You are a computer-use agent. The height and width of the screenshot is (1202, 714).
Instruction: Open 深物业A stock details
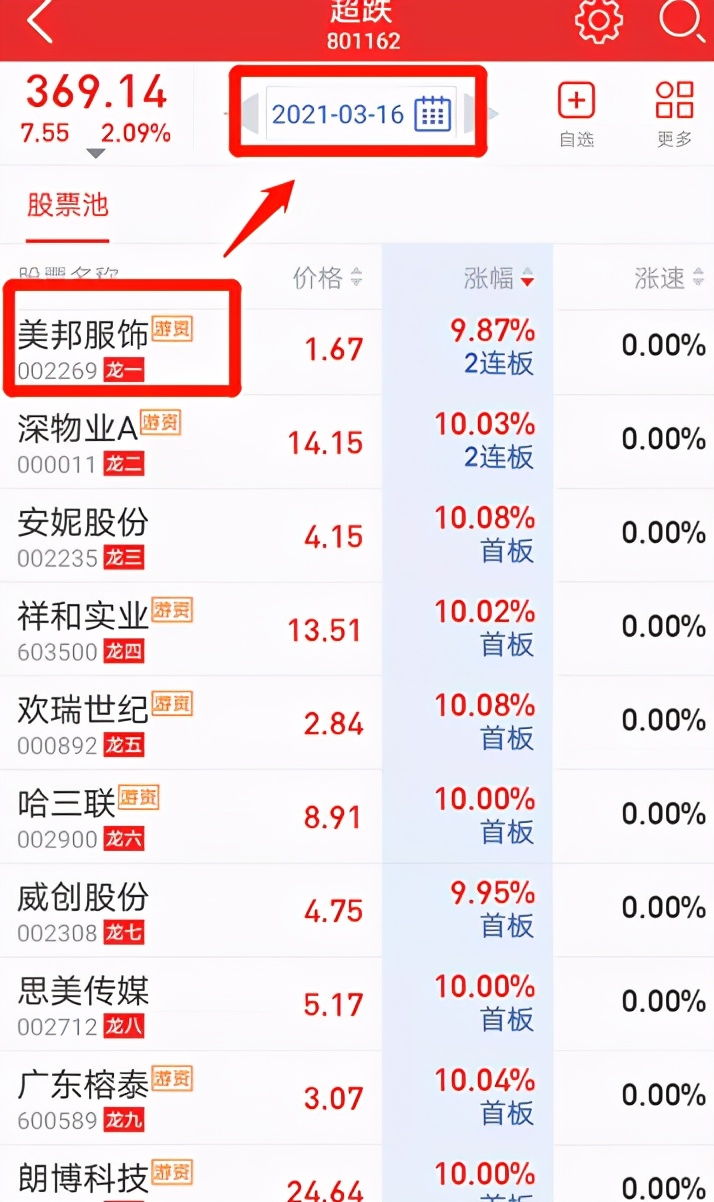[x=357, y=442]
